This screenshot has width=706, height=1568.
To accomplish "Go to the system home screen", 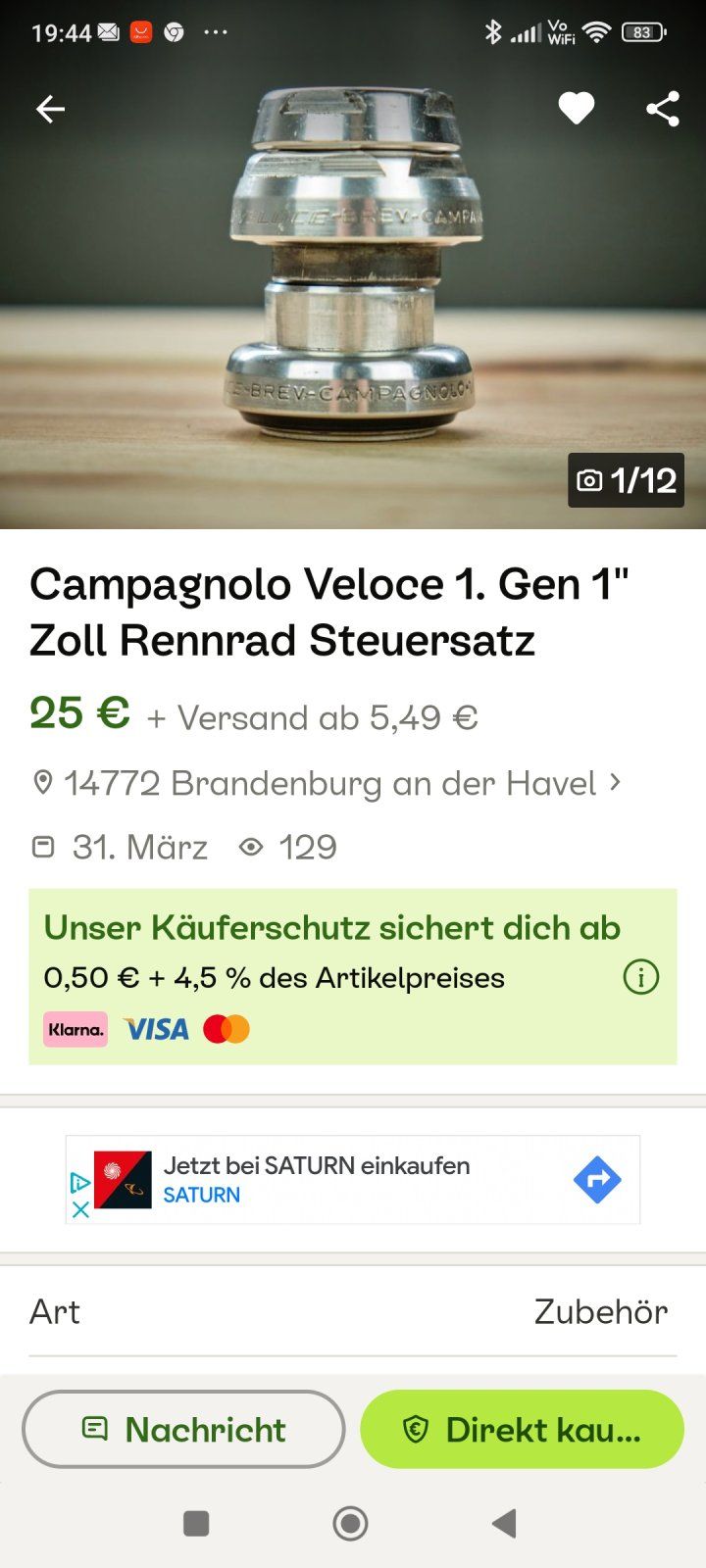I will click(x=350, y=1523).
